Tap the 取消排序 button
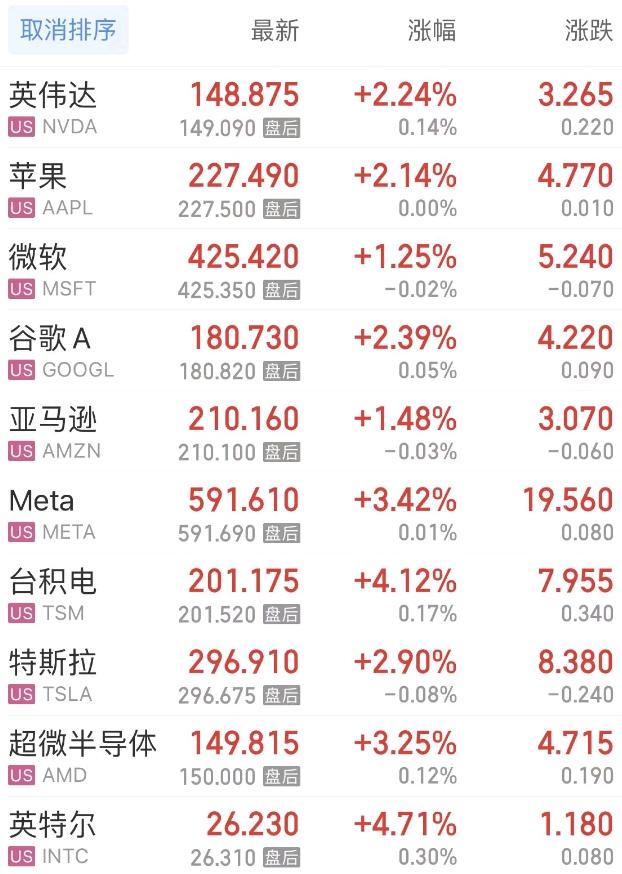 click(x=68, y=30)
